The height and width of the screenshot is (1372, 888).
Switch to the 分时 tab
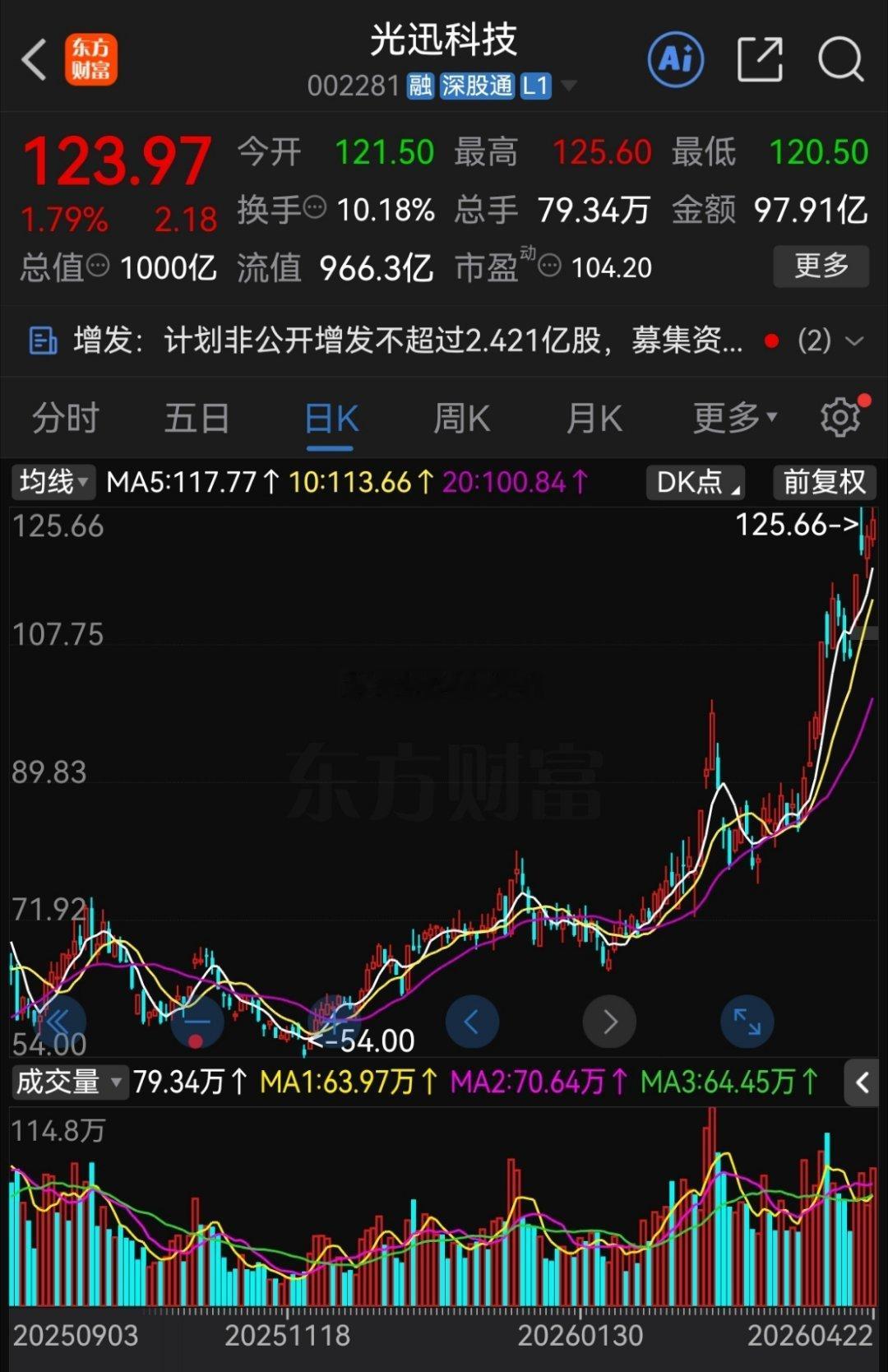point(64,418)
